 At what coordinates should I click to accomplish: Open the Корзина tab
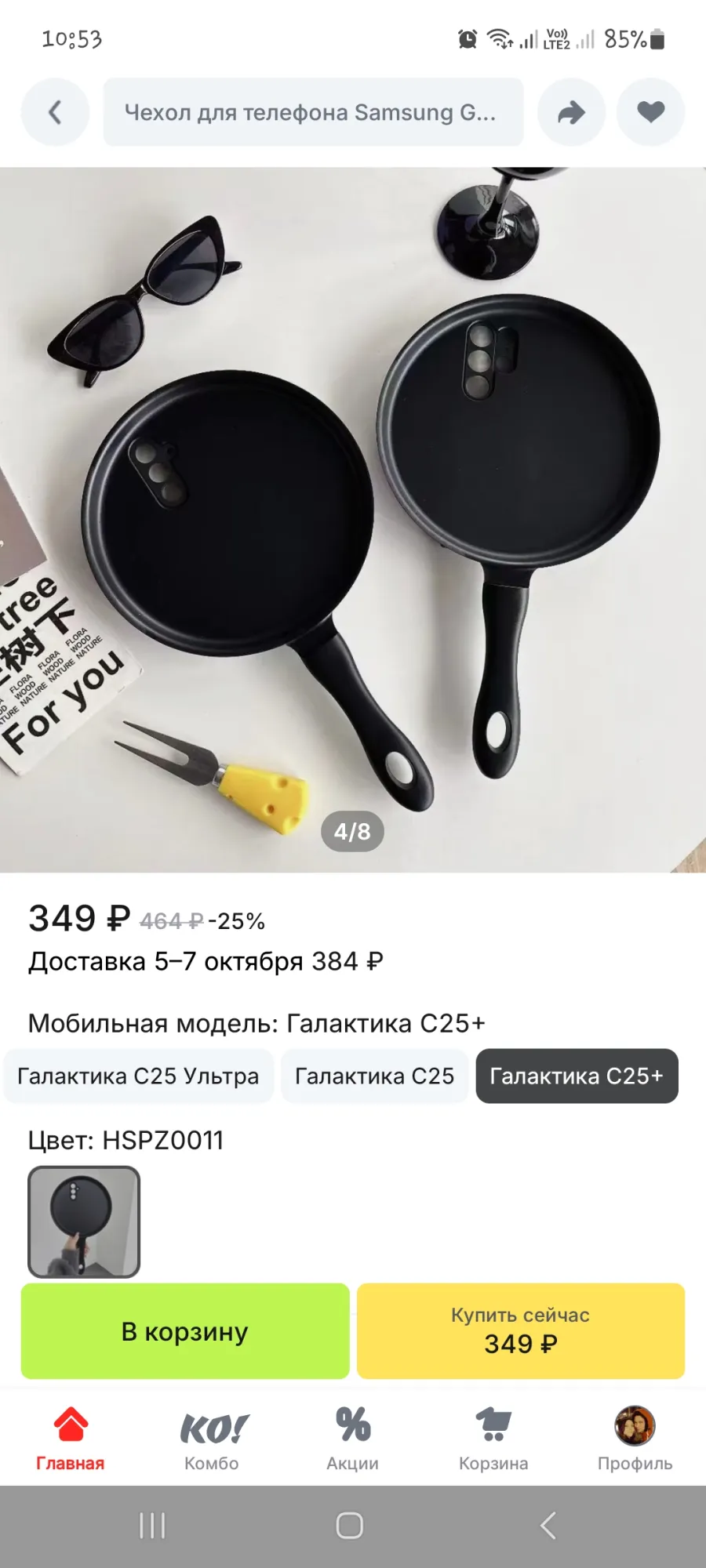493,1439
